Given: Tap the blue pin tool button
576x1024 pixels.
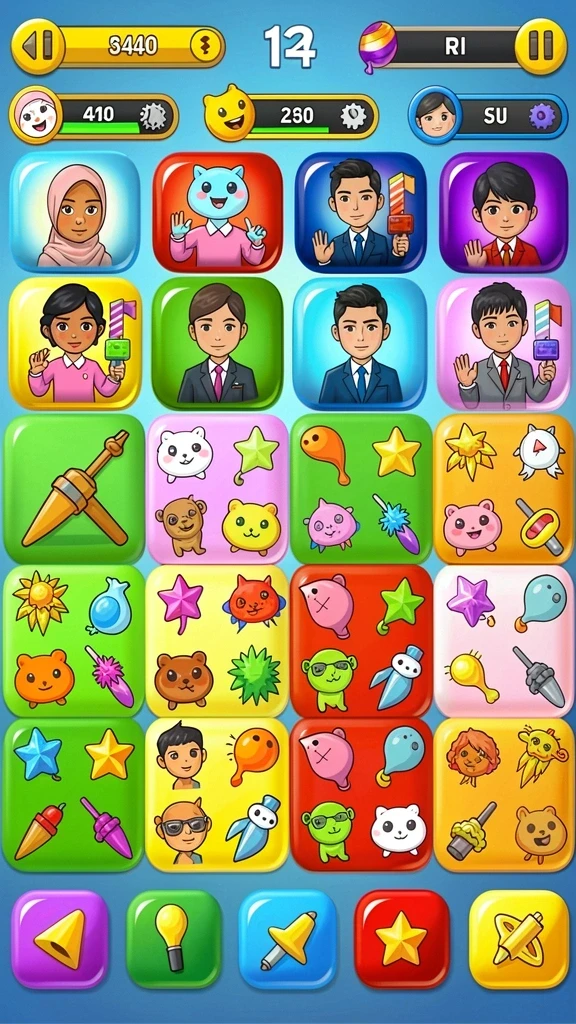Looking at the screenshot, I should click(x=287, y=939).
